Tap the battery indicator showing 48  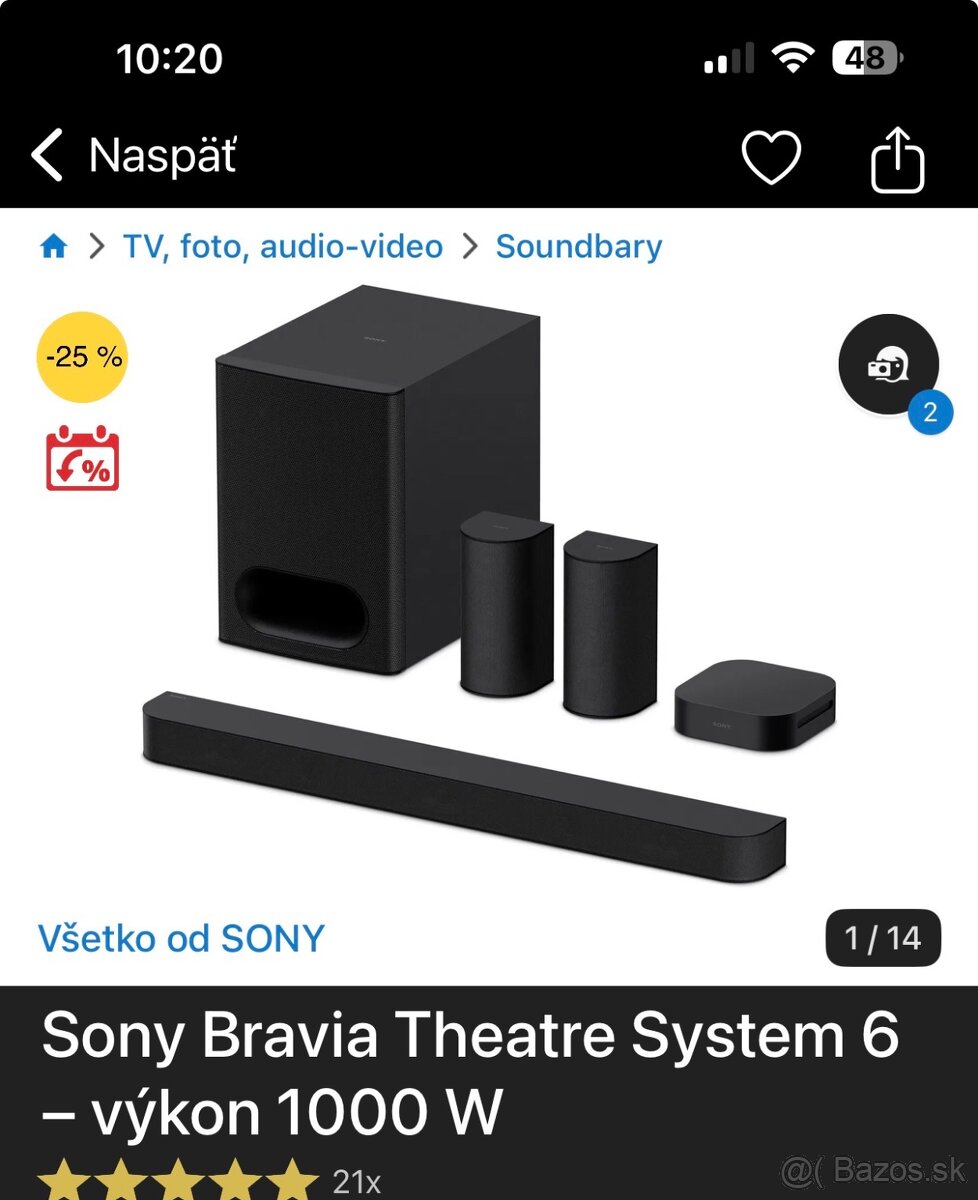(x=862, y=58)
